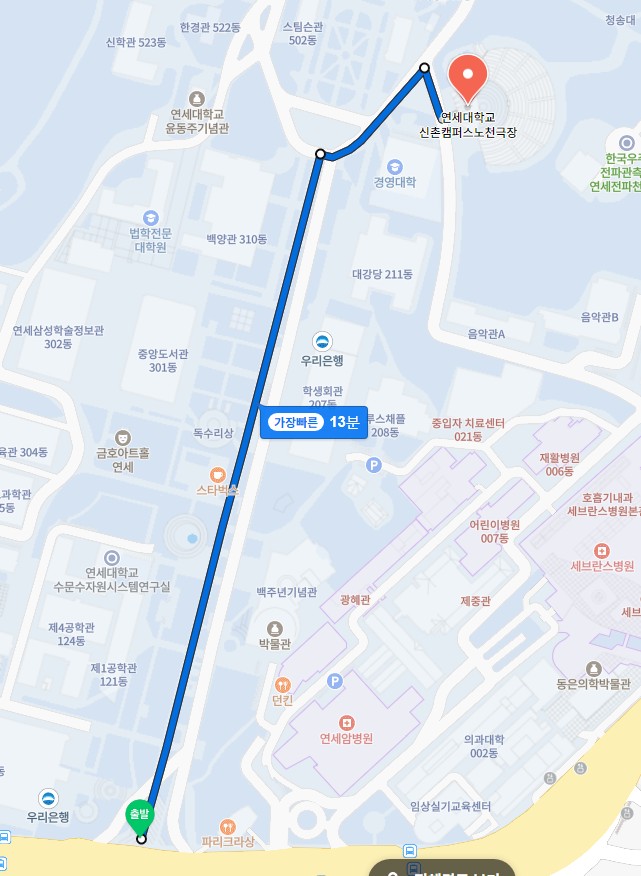
Task: Tap the 박물관 museum marker
Action: coord(273,627)
